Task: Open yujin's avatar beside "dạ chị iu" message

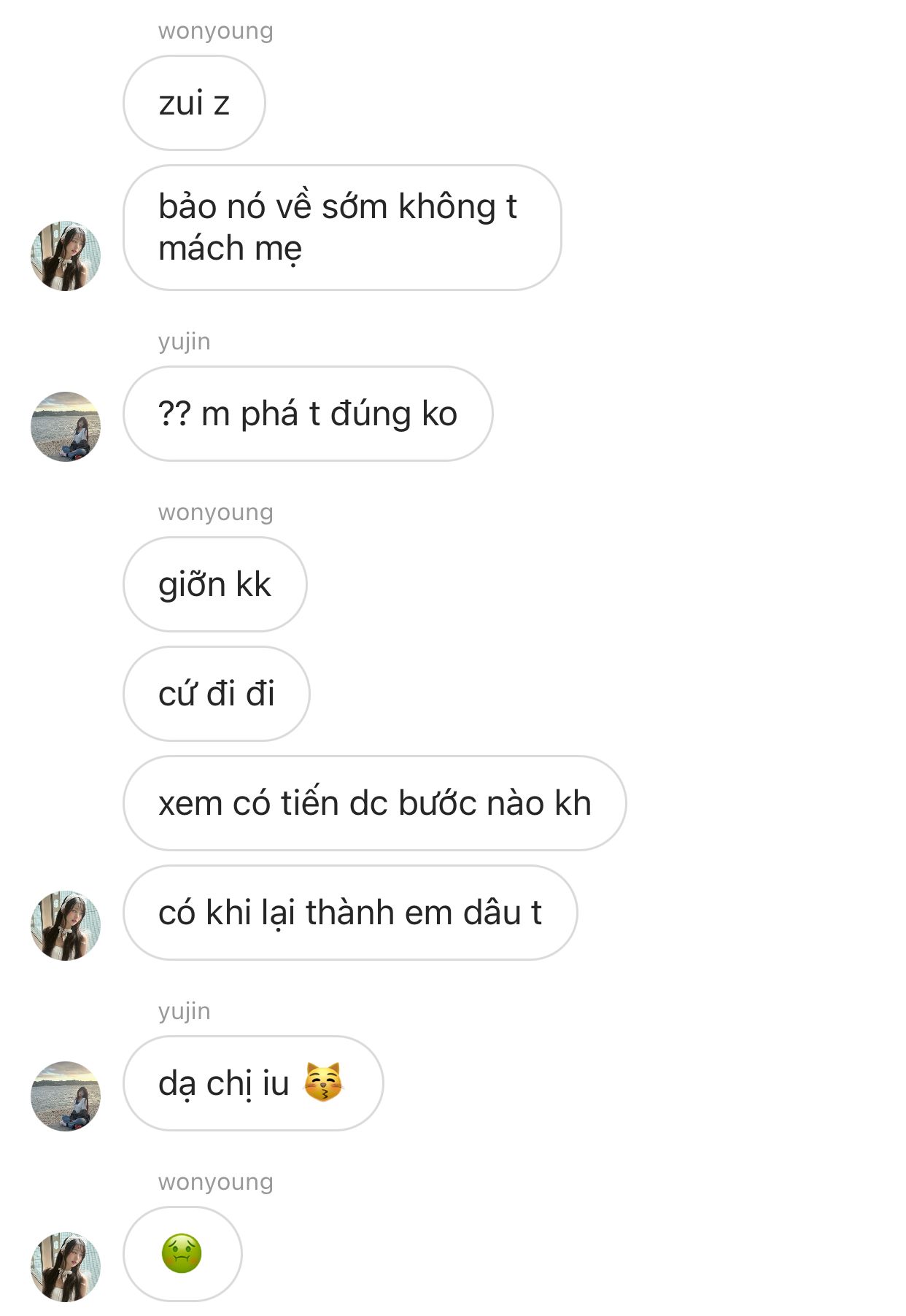Action: [x=66, y=1096]
